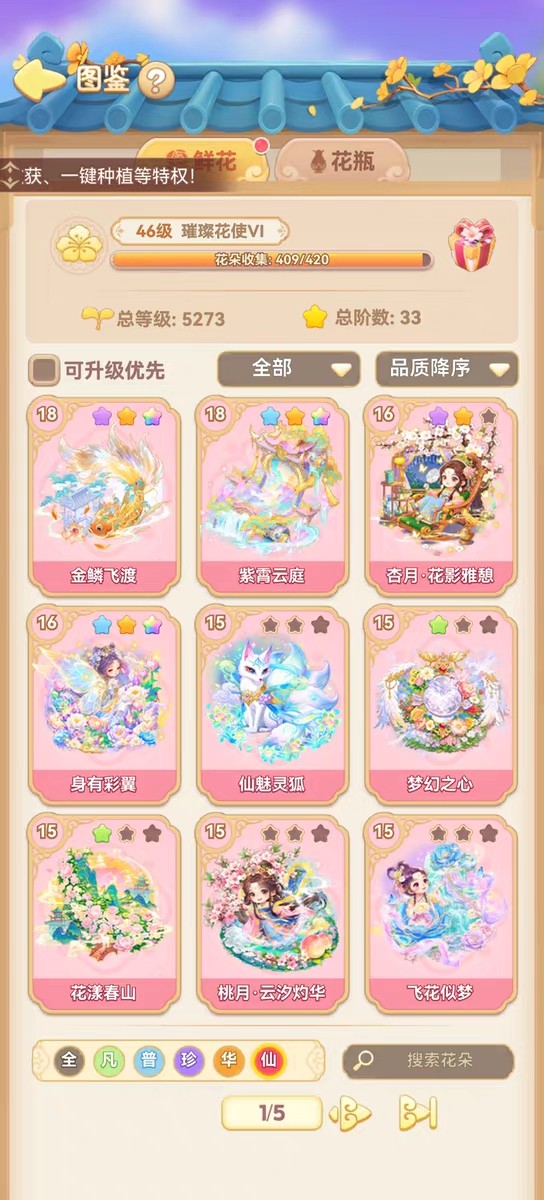
Task: Check the 可升级优先 checkbox
Action: 43,370
